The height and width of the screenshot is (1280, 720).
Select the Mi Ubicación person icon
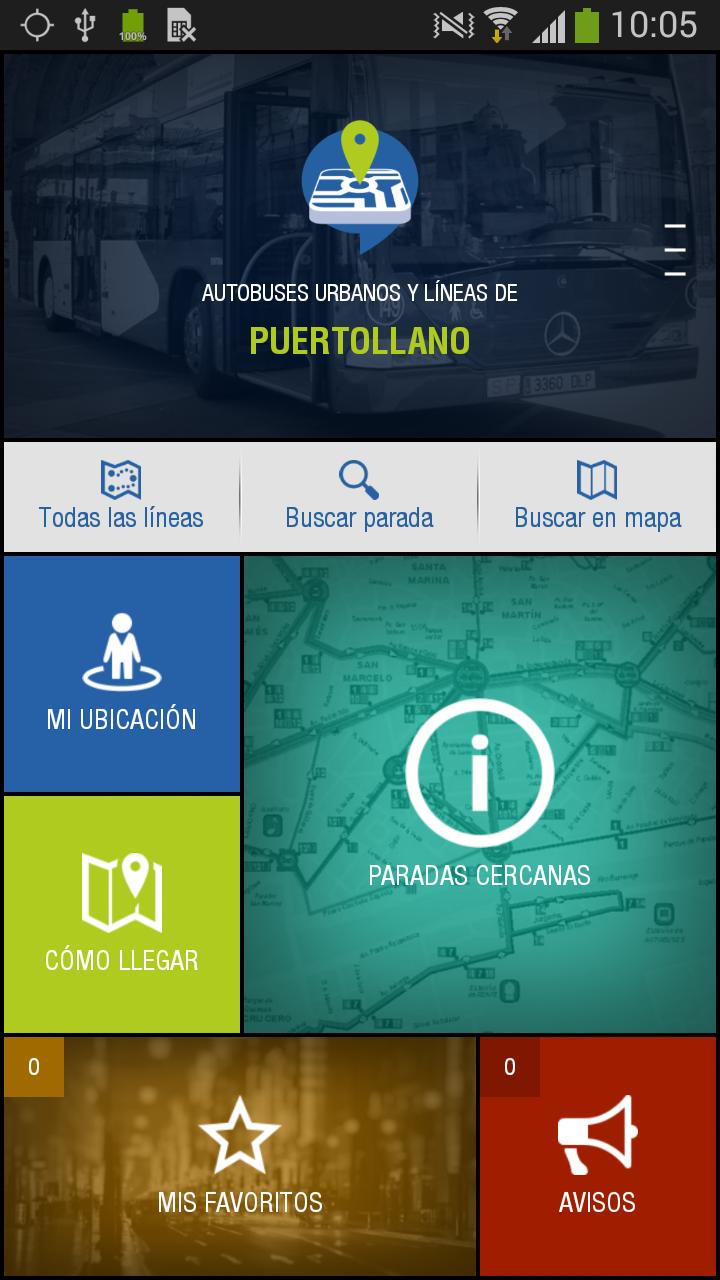point(121,652)
